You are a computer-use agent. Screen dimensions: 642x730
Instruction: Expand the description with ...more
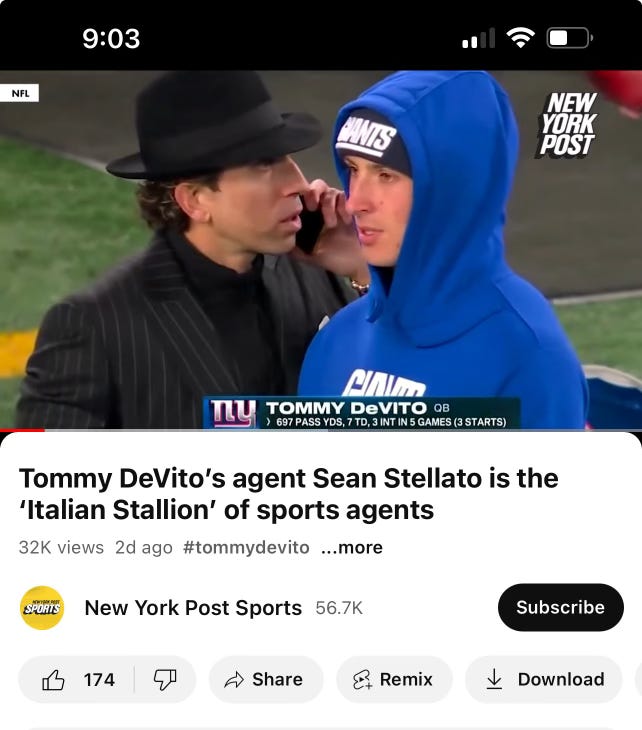tap(351, 547)
